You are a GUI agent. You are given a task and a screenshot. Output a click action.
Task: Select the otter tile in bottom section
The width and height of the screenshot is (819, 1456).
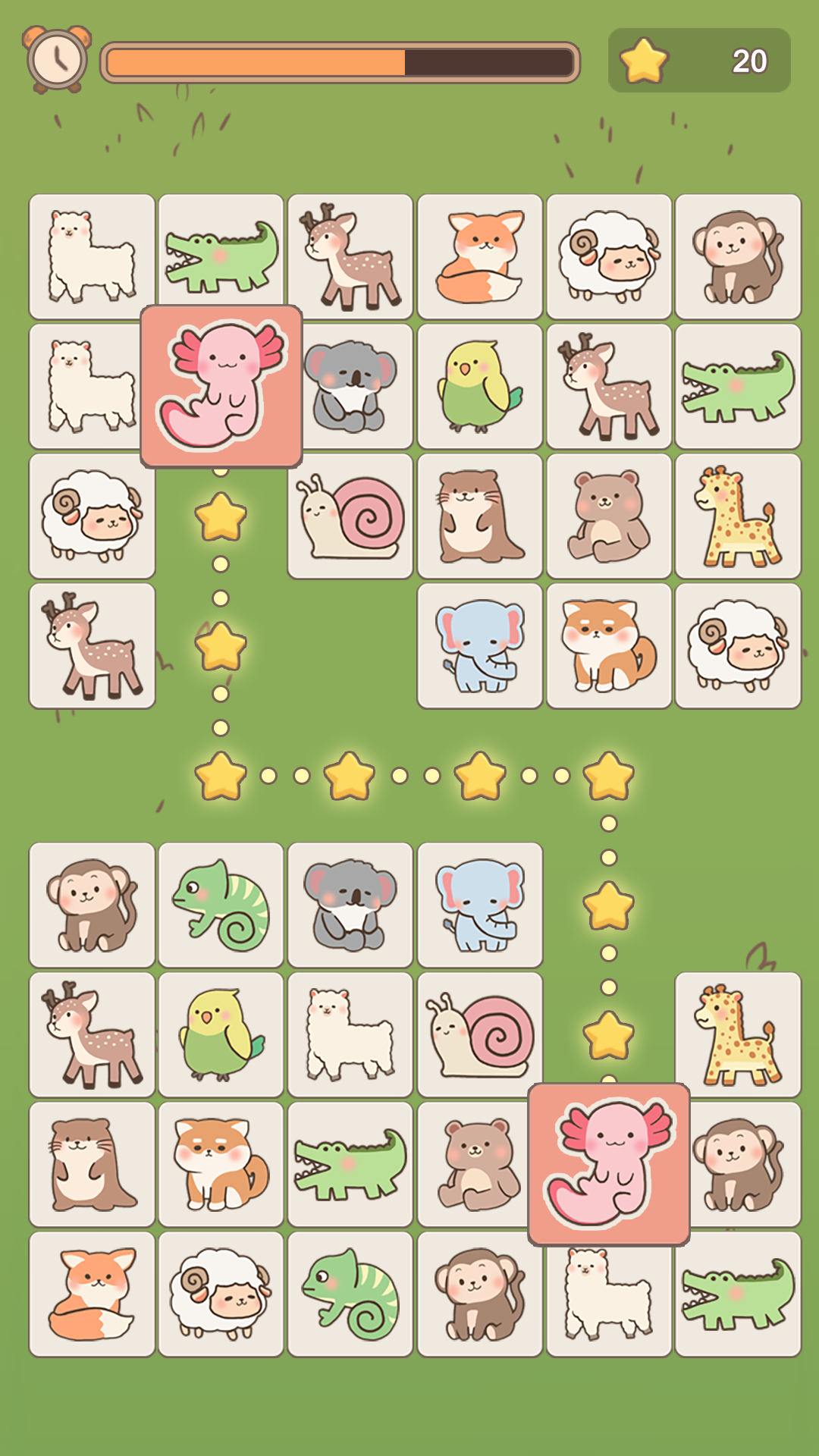click(91, 1164)
